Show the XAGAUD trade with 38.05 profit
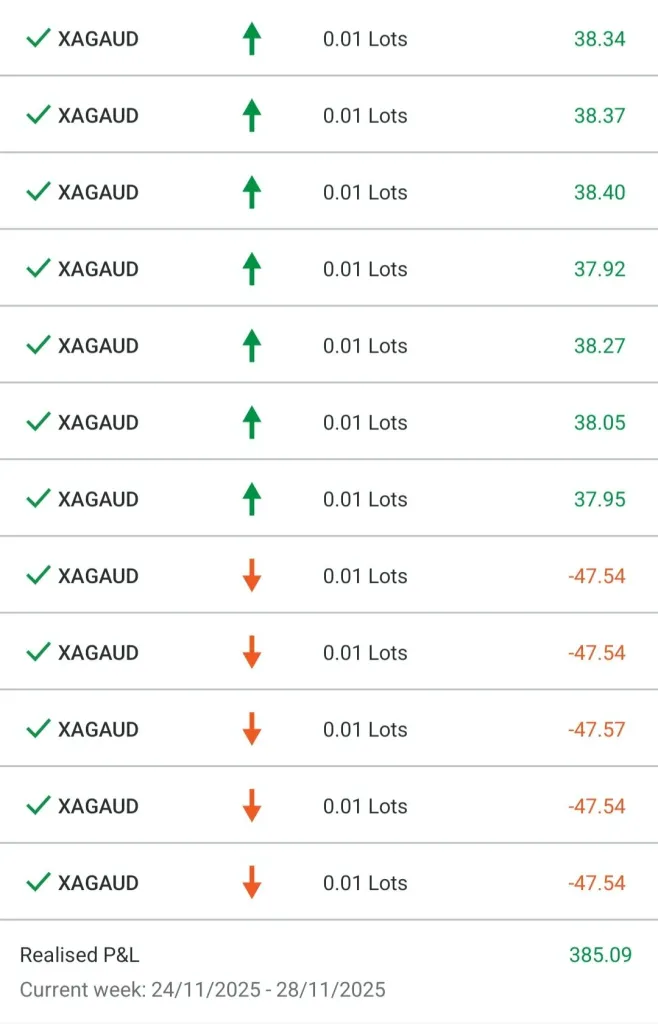The width and height of the screenshot is (658, 1024). coord(328,422)
